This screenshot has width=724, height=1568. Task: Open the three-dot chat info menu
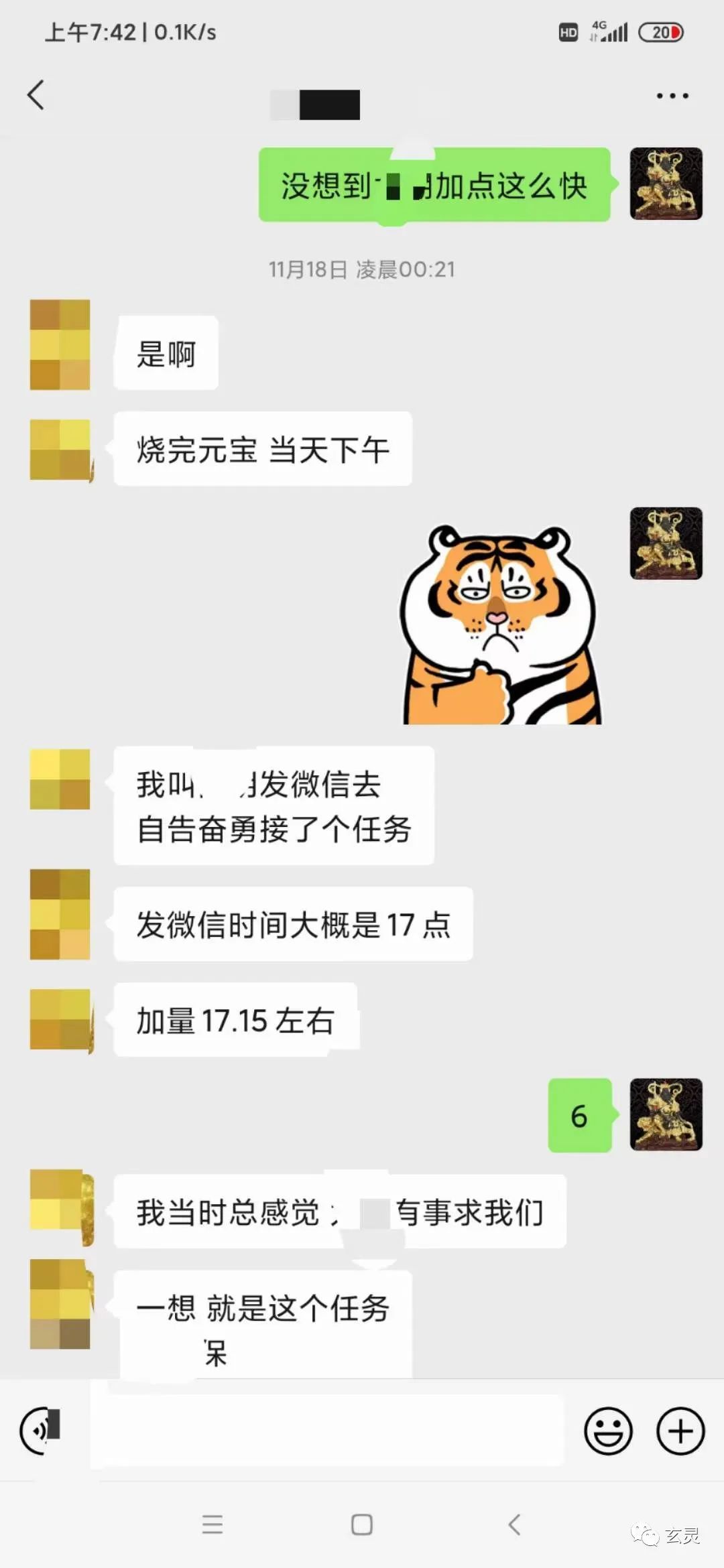click(672, 96)
